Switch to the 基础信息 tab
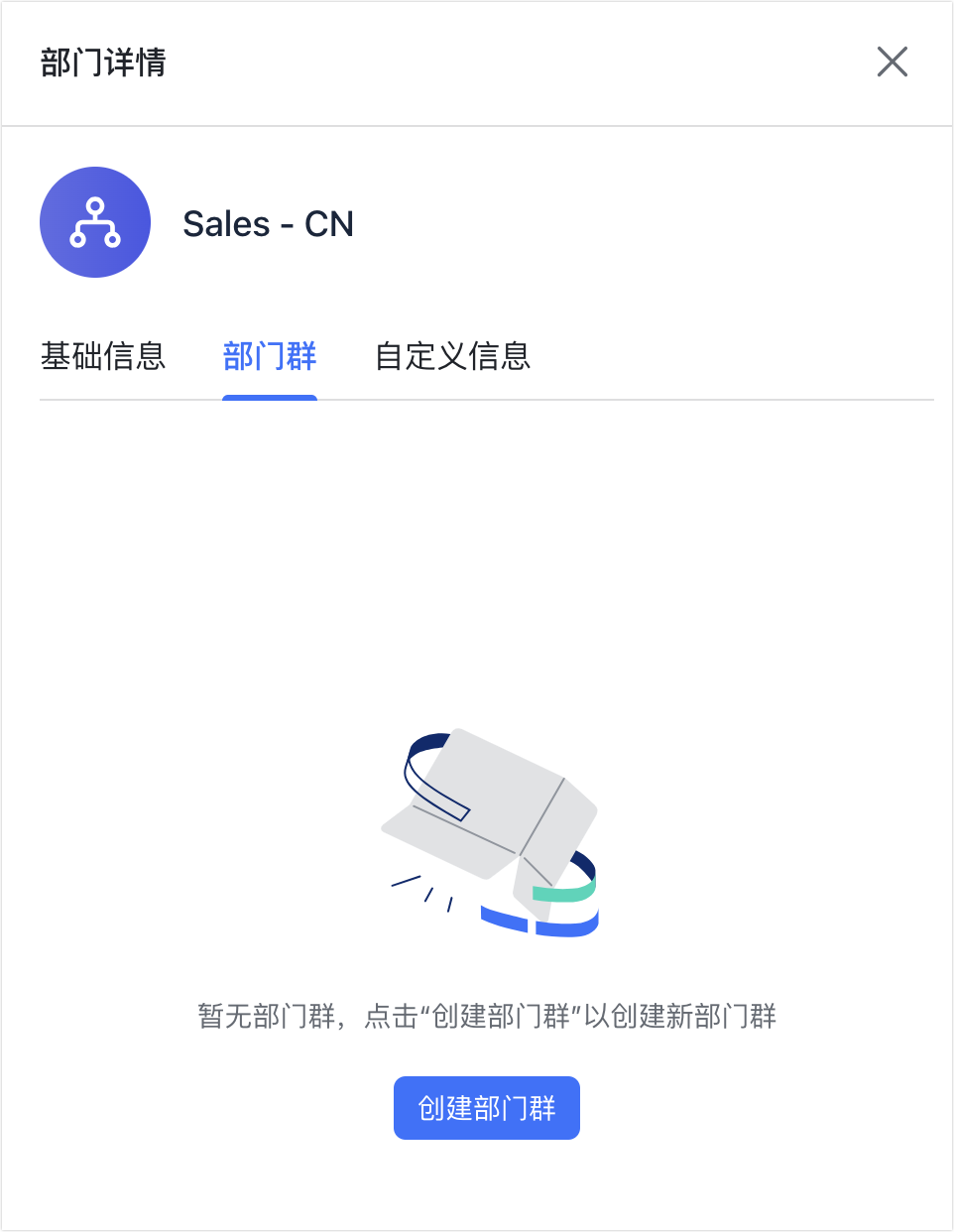 point(103,356)
